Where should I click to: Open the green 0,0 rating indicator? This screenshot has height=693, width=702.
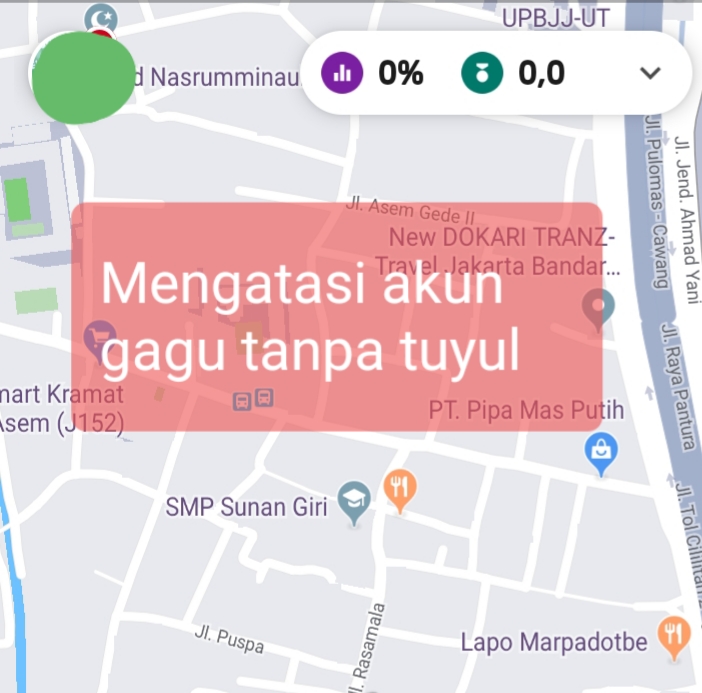point(513,73)
